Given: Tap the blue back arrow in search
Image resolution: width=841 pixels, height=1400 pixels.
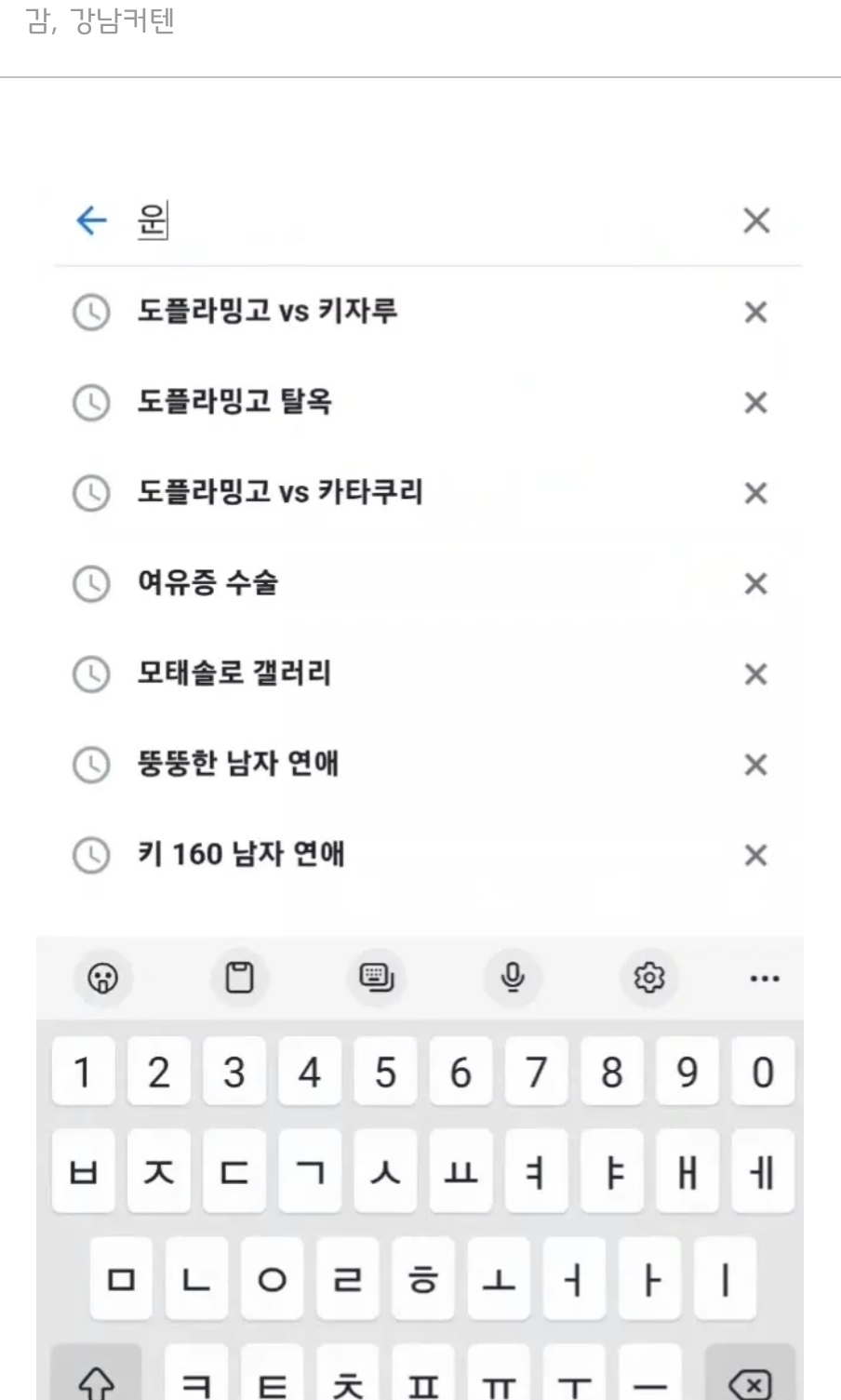Looking at the screenshot, I should (x=91, y=220).
